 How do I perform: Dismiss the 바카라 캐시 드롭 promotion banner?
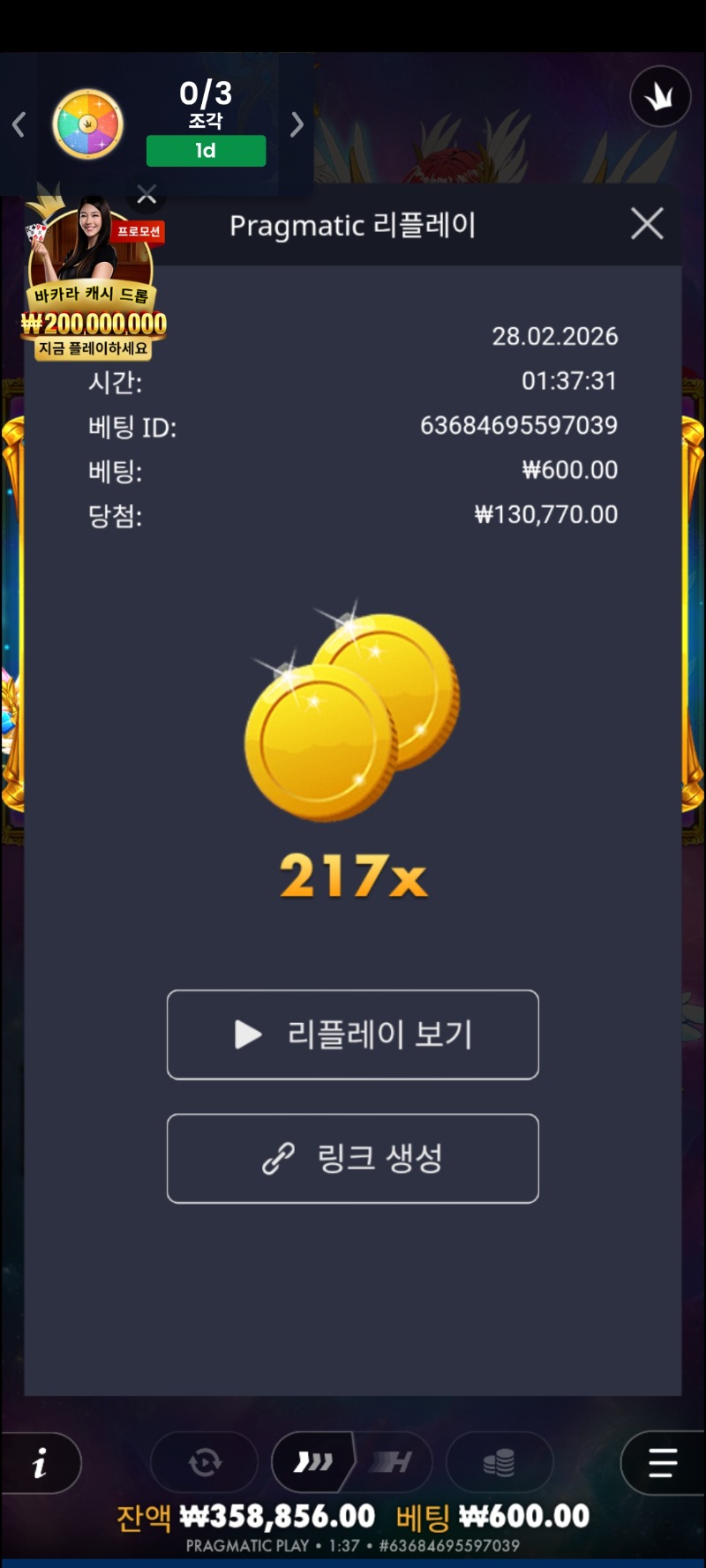tap(147, 195)
